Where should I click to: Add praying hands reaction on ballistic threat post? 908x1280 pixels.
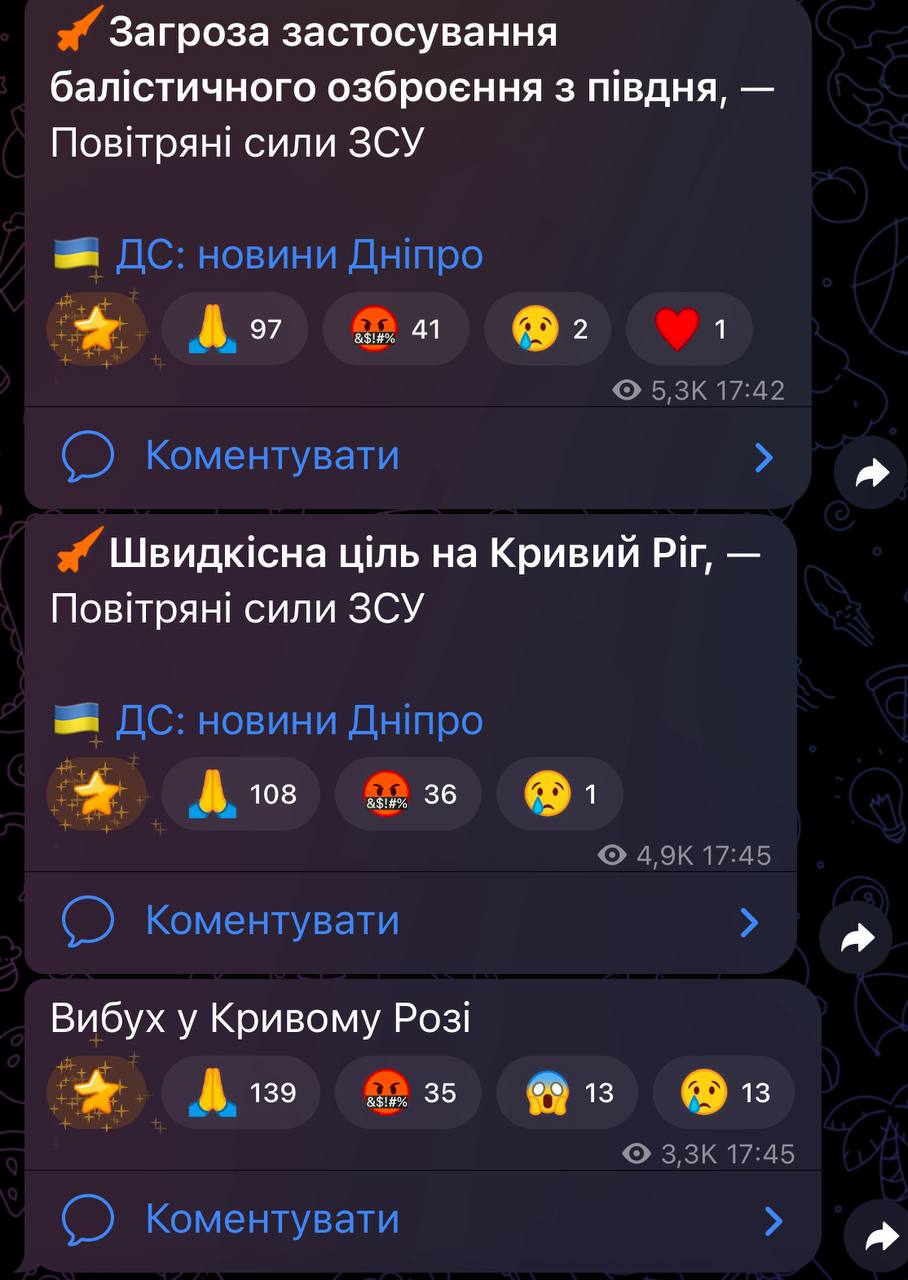click(x=235, y=329)
